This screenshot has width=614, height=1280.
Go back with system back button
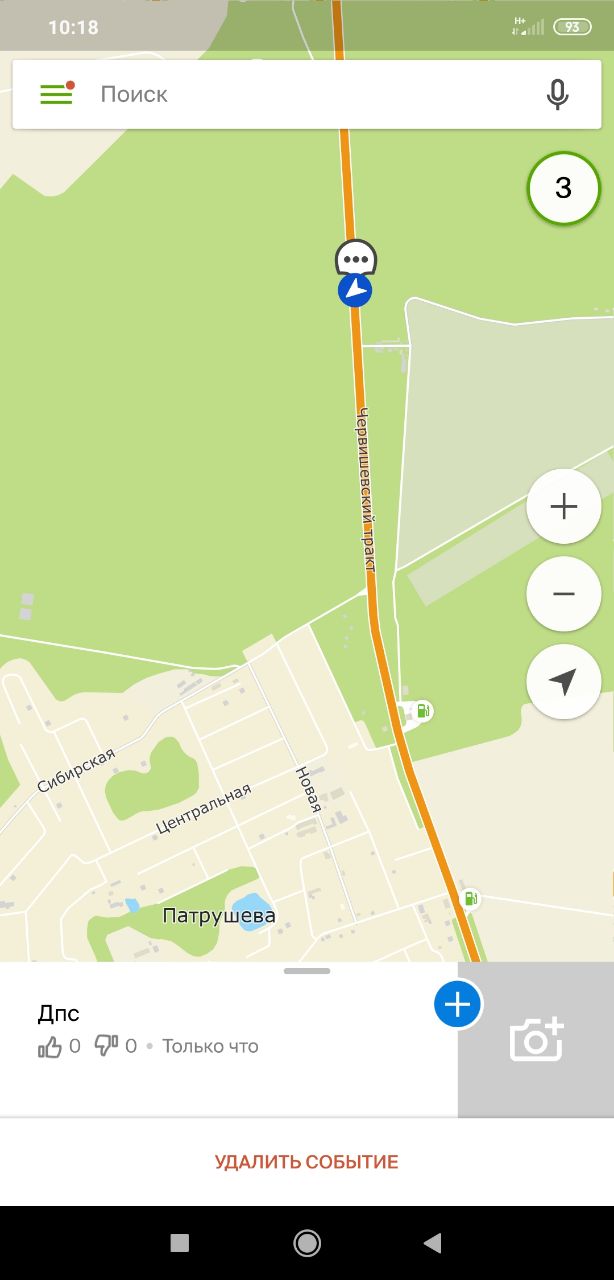[432, 1243]
